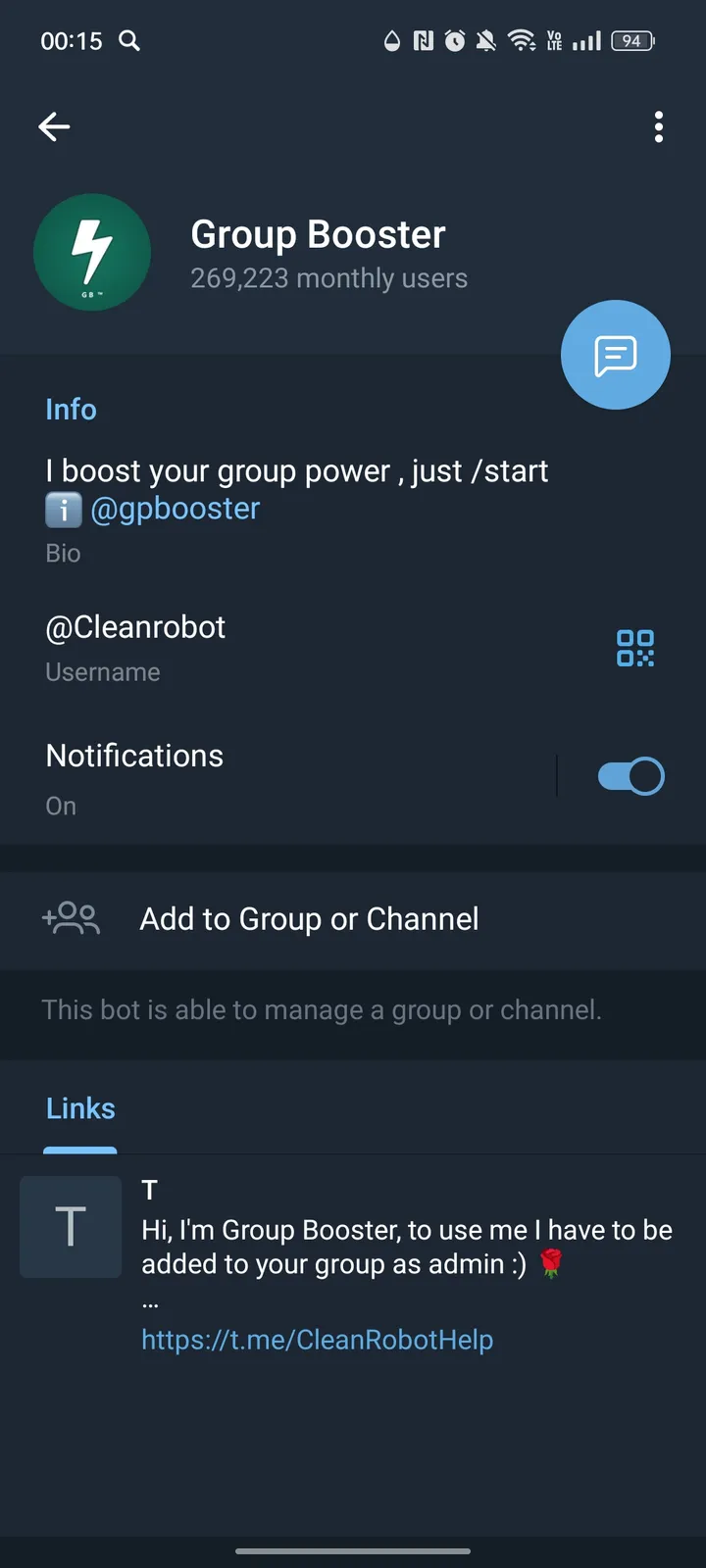This screenshot has height=1568, width=706.
Task: Open the chat with Group Booster via floating message icon
Action: coord(615,354)
